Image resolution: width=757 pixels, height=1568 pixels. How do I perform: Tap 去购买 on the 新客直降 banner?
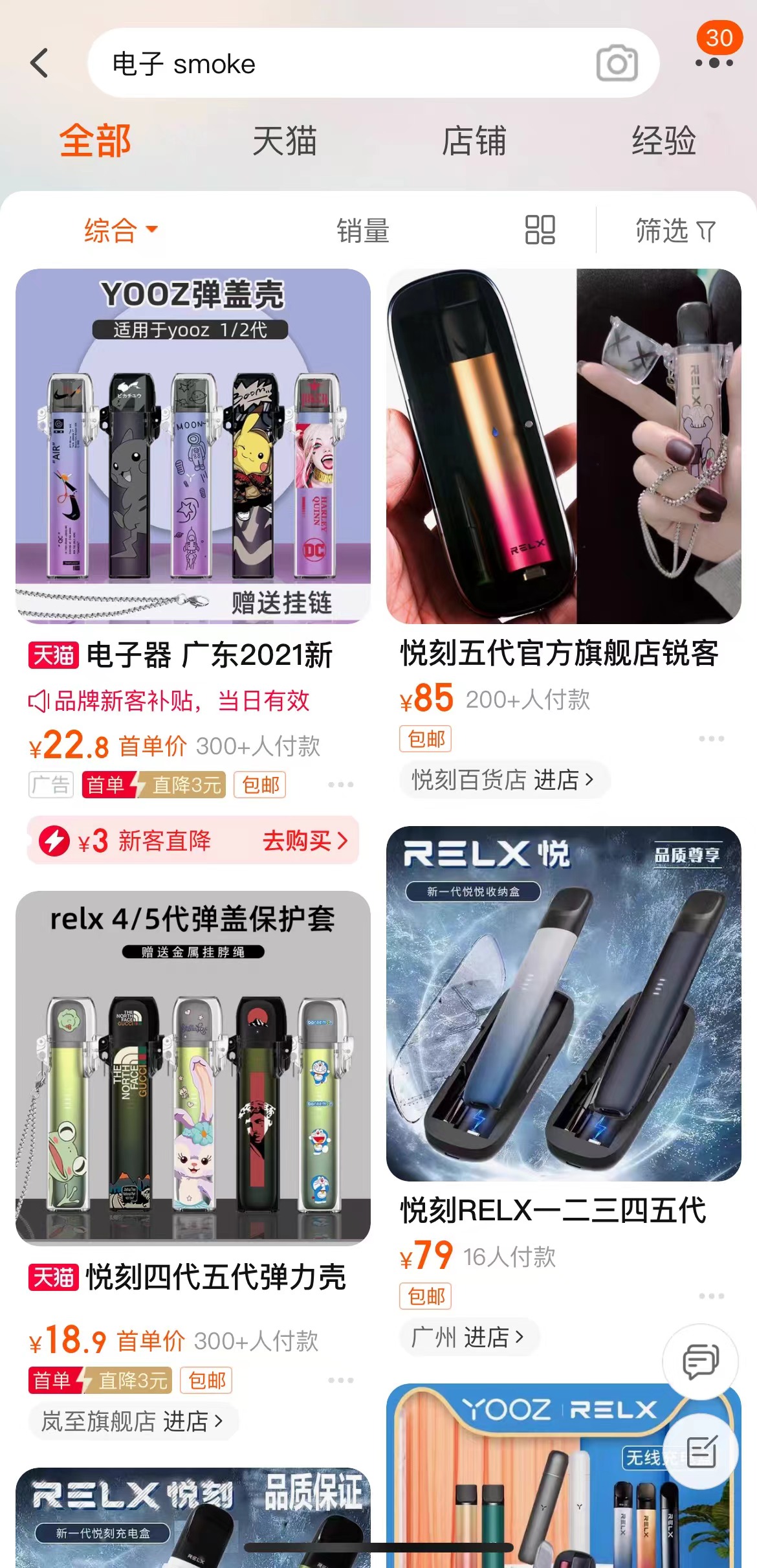click(x=304, y=840)
